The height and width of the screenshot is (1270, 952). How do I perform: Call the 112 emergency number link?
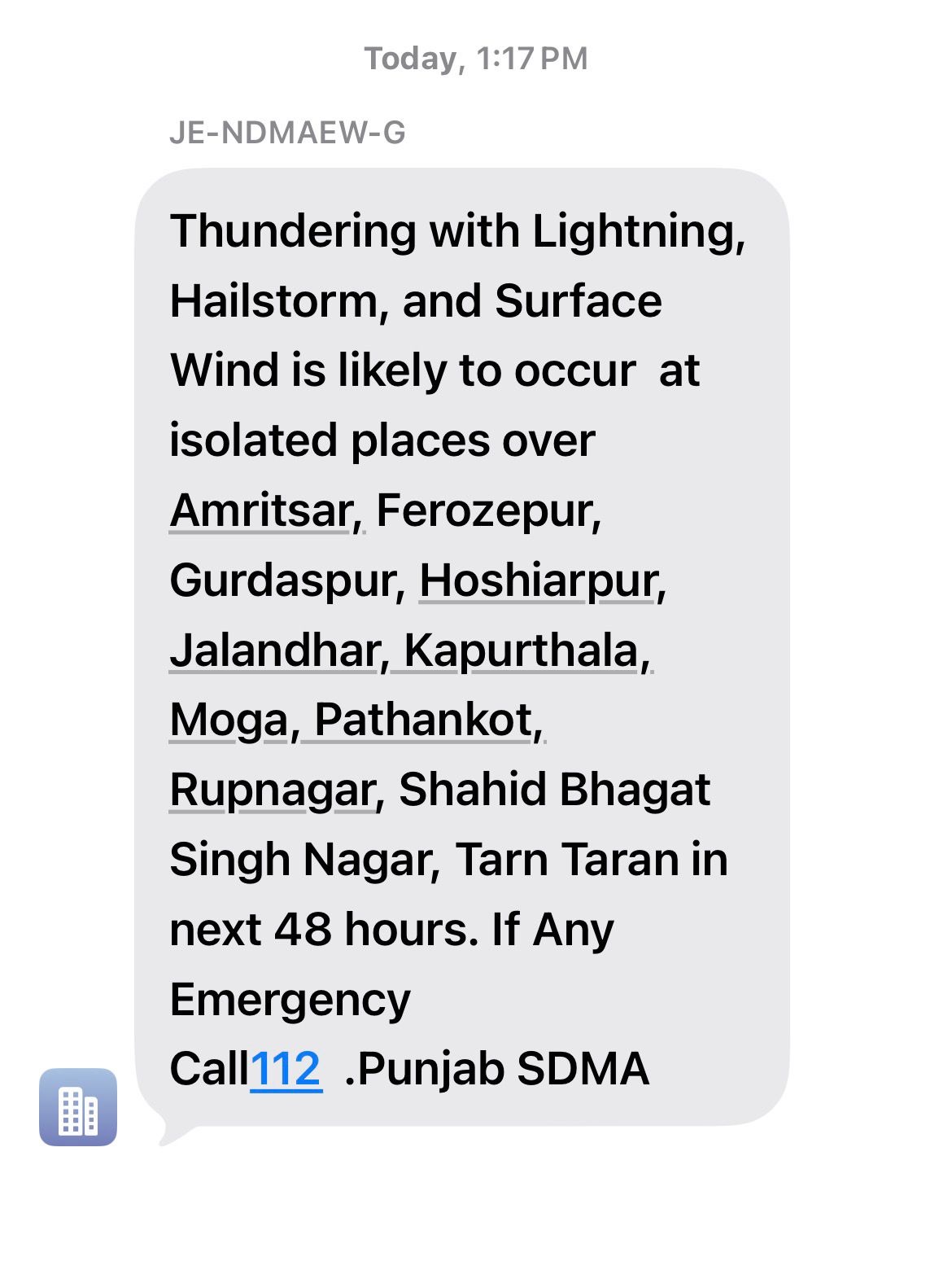pos(285,1069)
